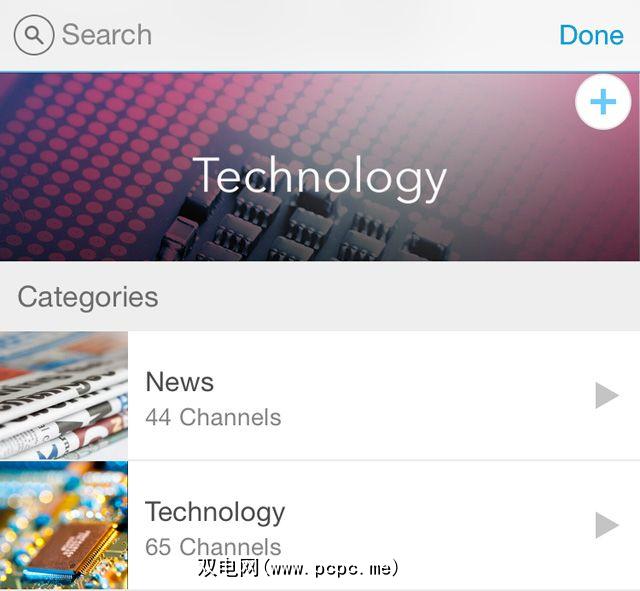Add the Technology category with the plus button
This screenshot has width=640, height=591.
[x=603, y=102]
